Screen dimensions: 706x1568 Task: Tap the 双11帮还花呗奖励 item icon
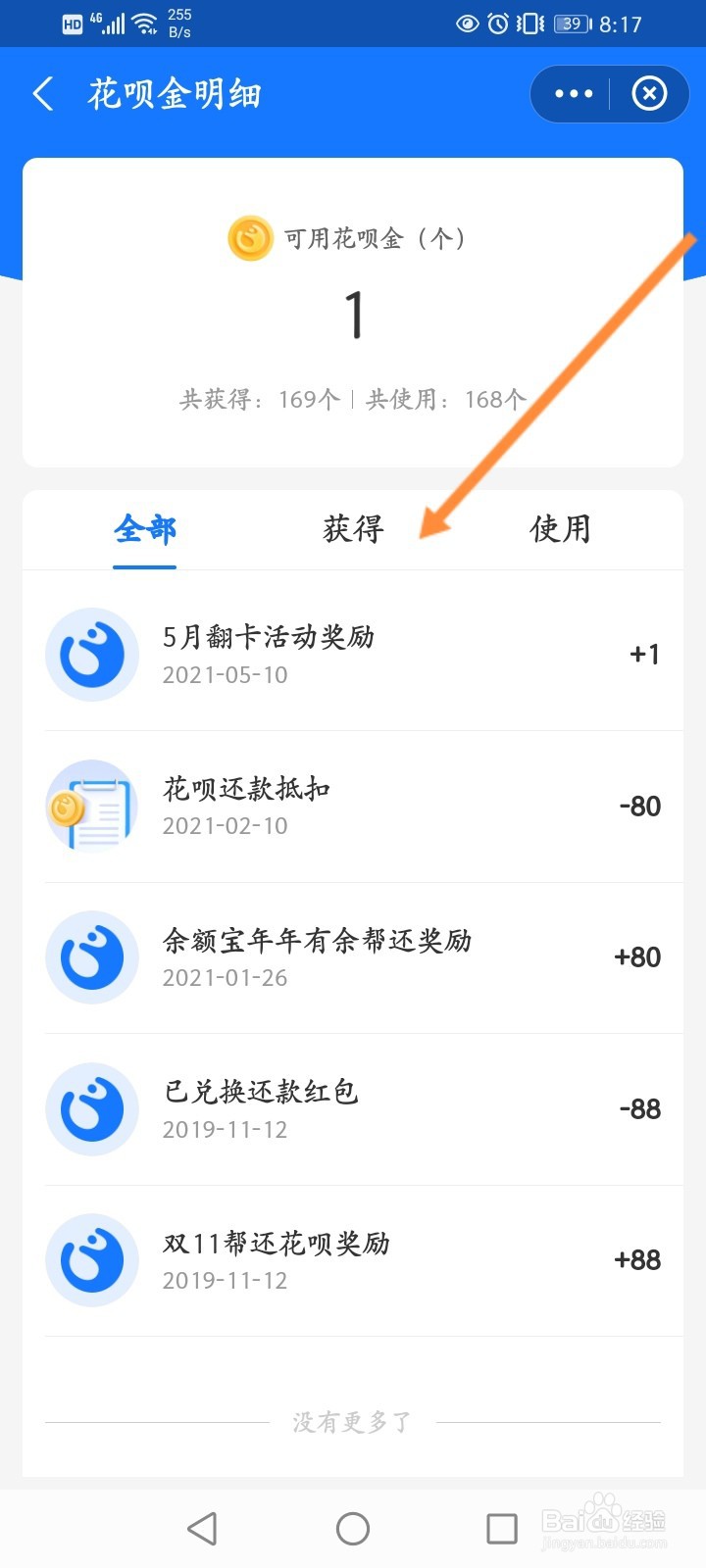pyautogui.click(x=91, y=1260)
